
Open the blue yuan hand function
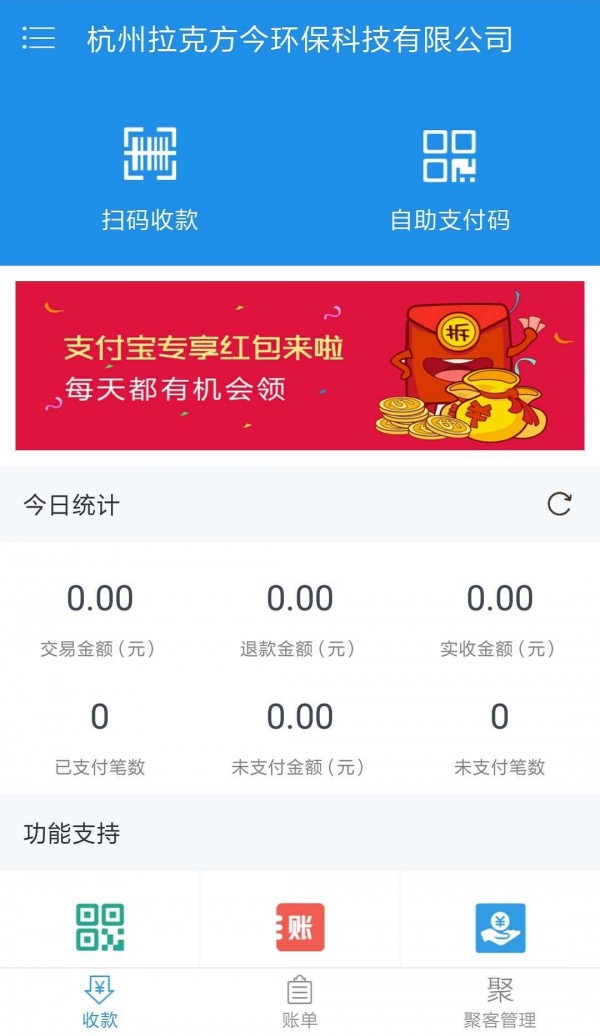[x=500, y=928]
